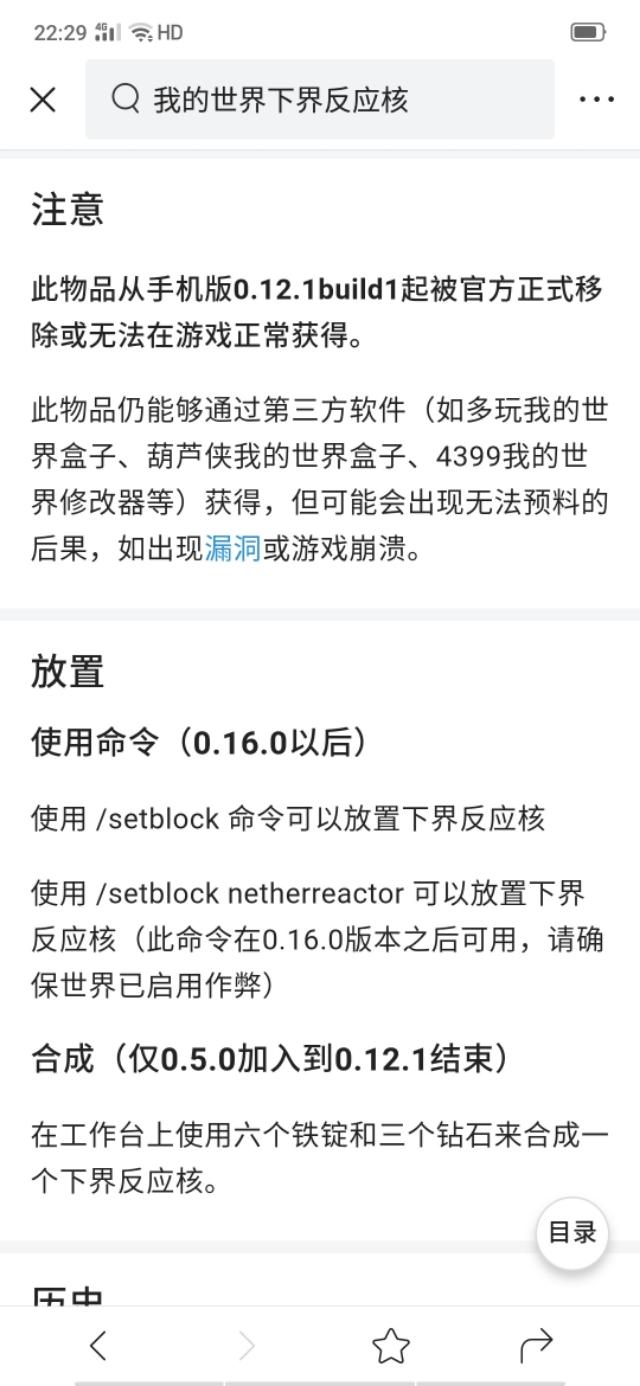Screen dimensions: 640x1386
Task: Open the three-dot overflow menu
Action: point(597,99)
